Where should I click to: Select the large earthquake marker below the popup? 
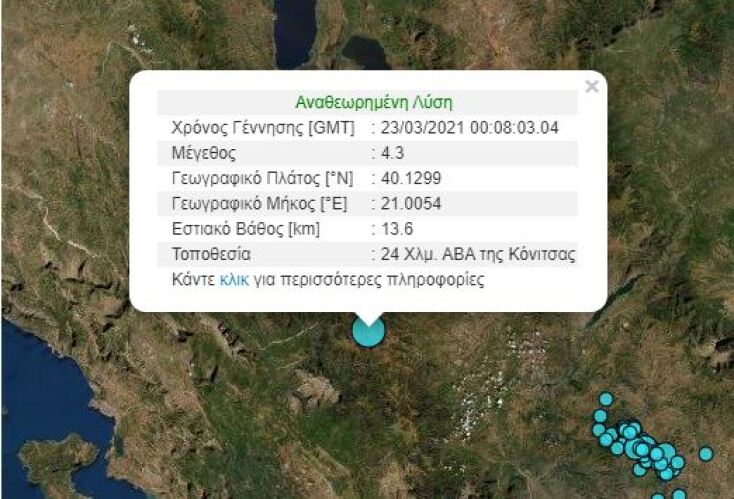point(369,332)
